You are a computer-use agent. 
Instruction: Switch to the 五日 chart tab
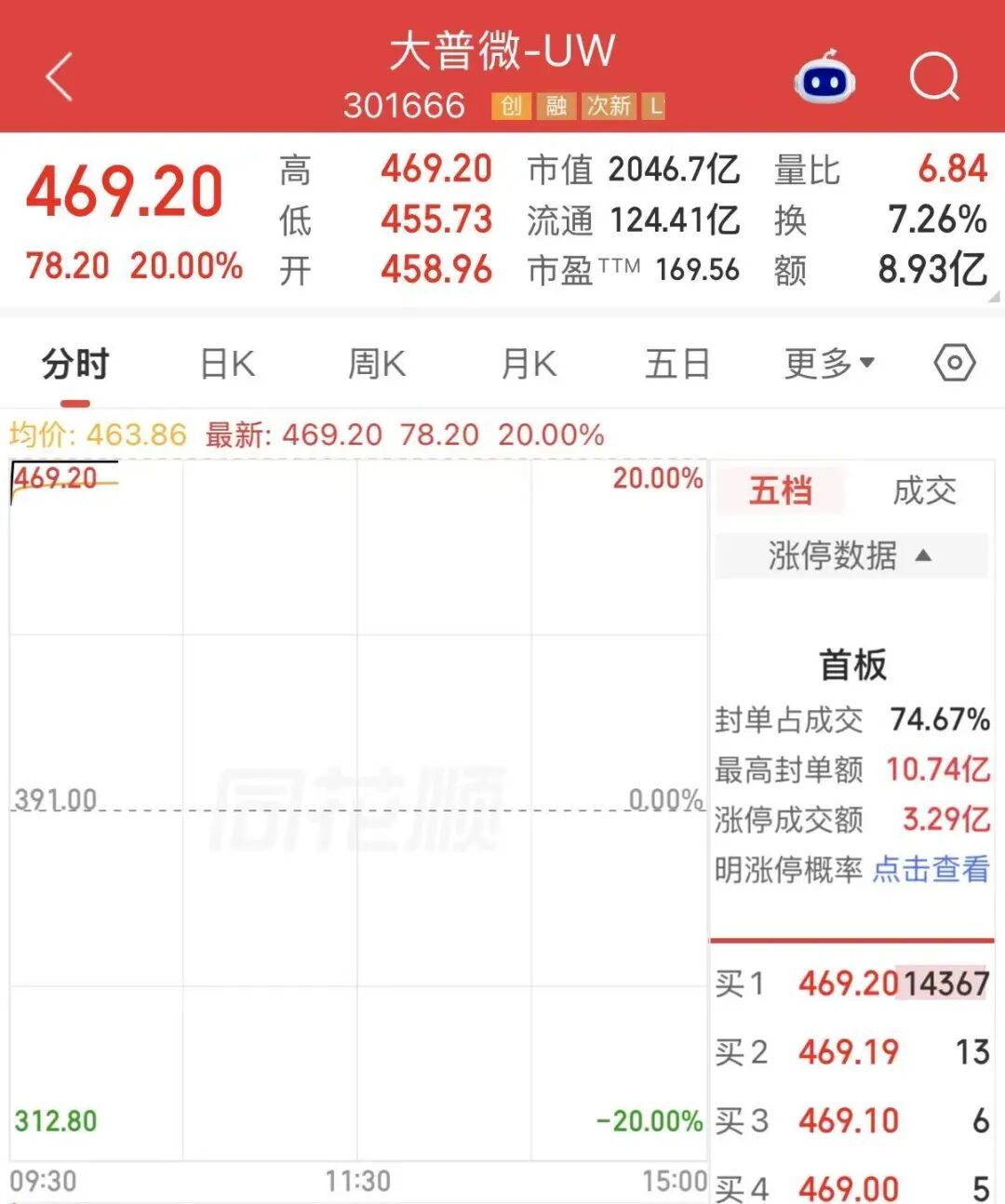pyautogui.click(x=677, y=364)
